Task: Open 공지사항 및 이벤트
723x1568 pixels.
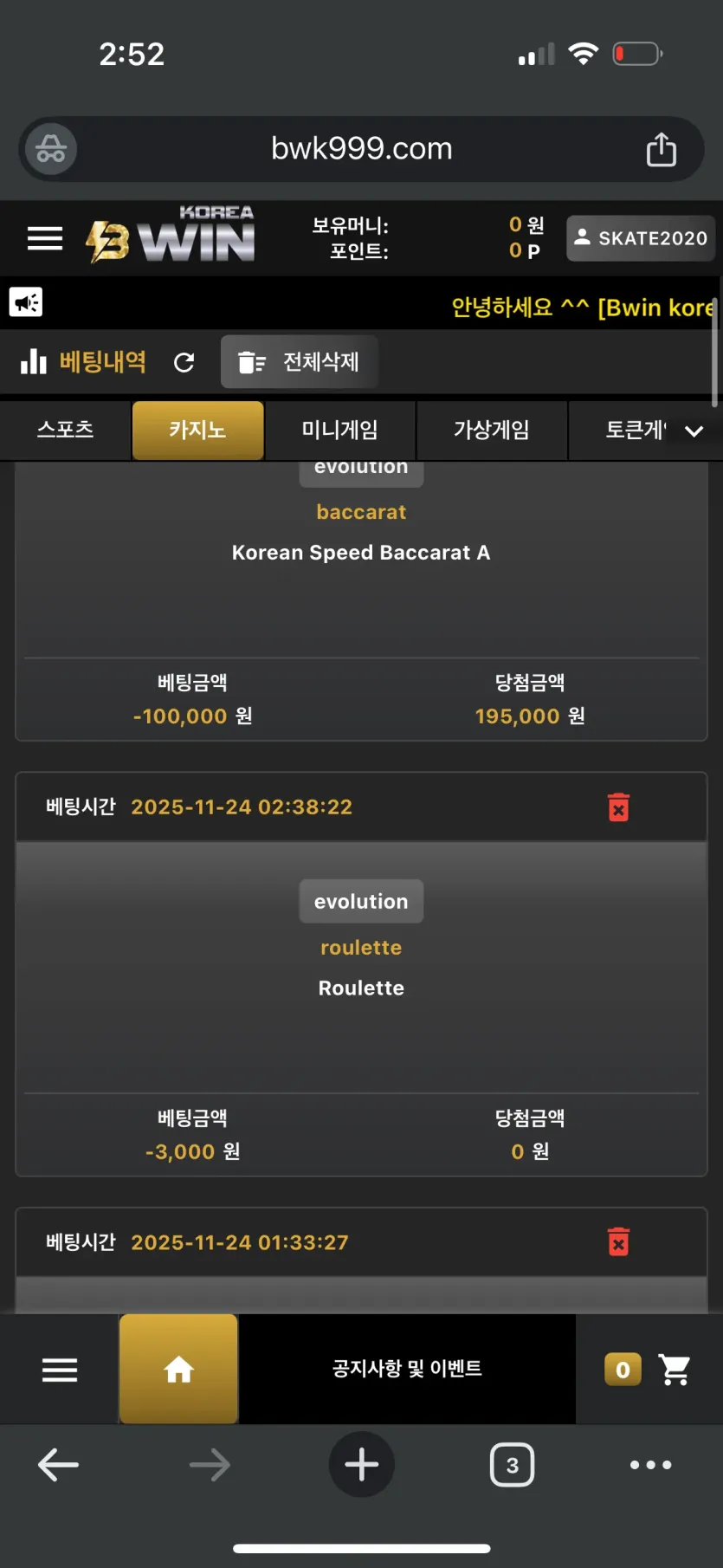Action: click(407, 1369)
